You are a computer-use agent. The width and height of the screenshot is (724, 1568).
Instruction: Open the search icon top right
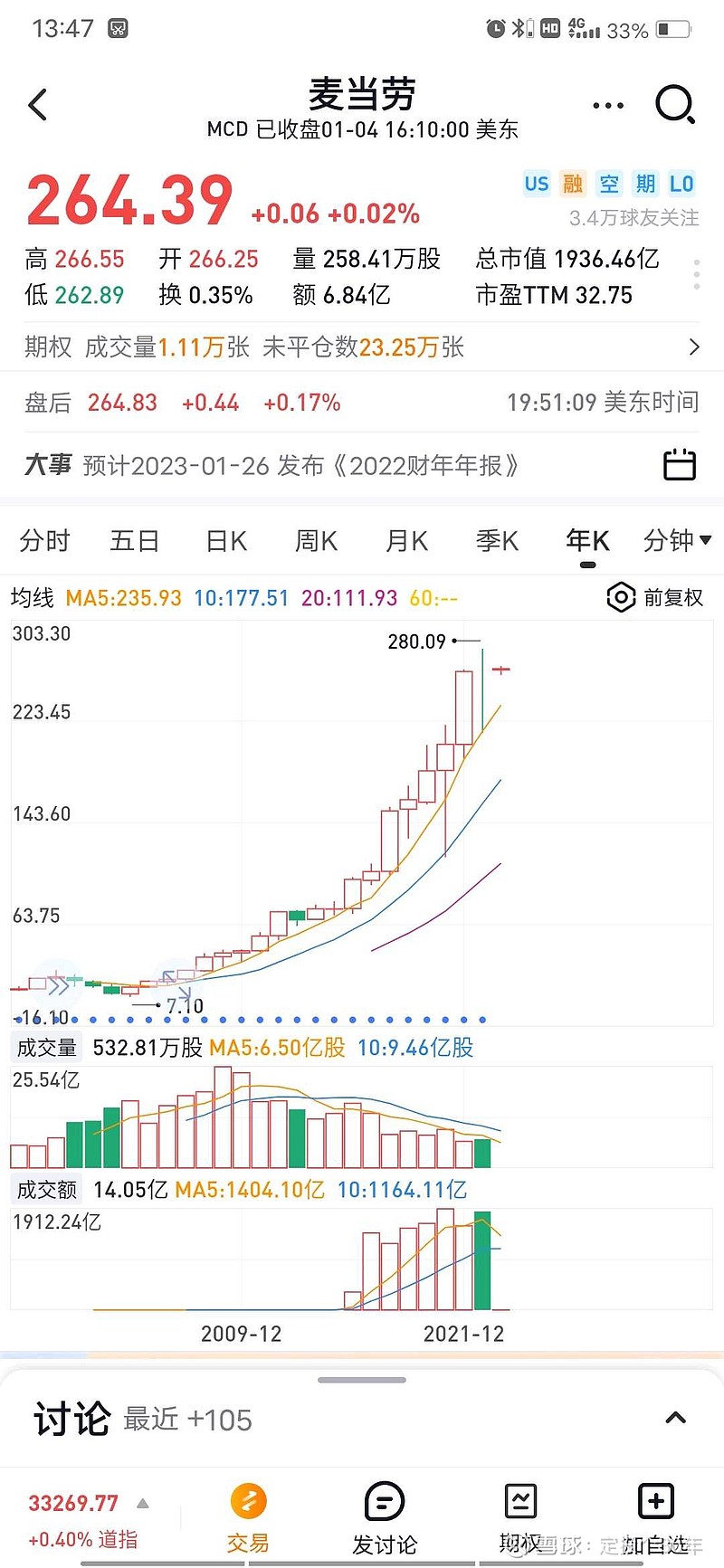point(675,104)
